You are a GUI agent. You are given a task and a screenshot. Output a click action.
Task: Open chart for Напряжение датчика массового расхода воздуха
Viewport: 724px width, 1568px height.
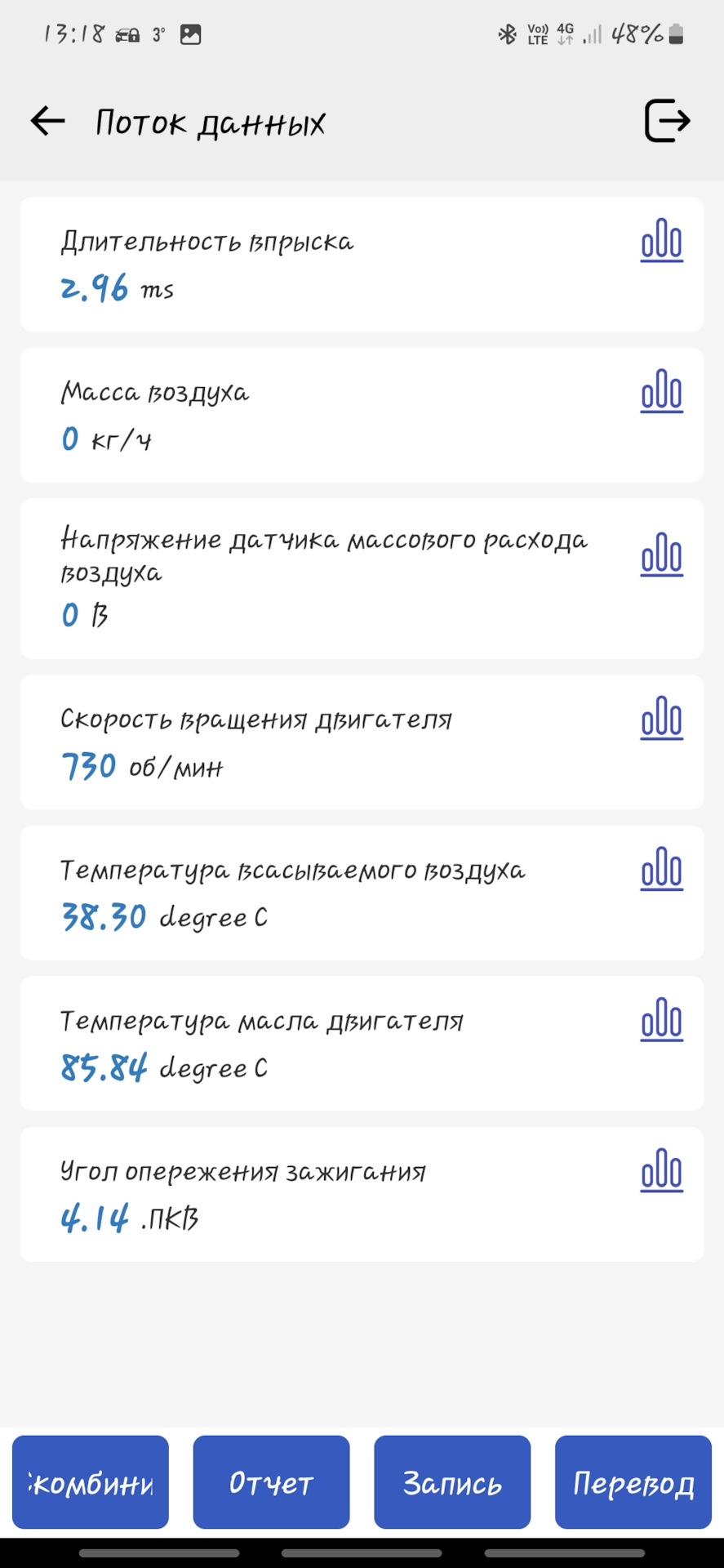[x=661, y=555]
